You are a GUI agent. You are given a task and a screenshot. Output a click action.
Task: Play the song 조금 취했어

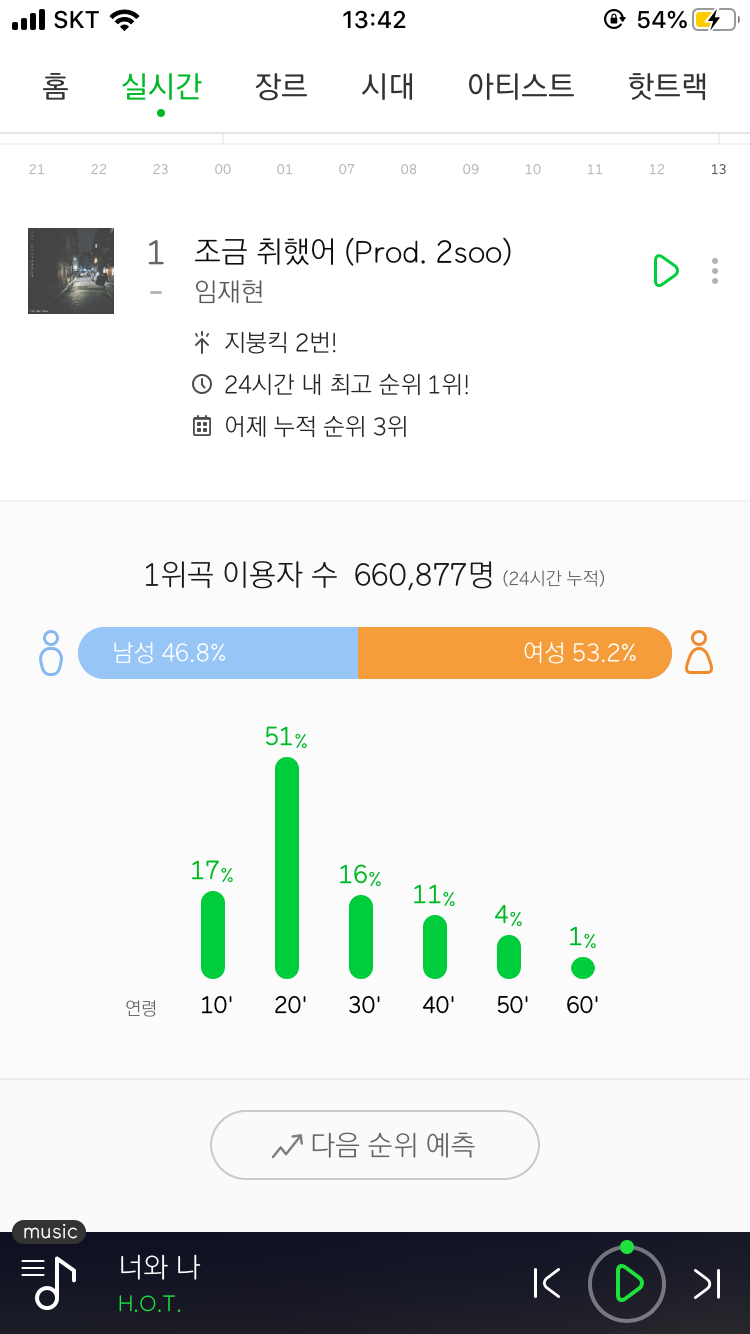[666, 270]
